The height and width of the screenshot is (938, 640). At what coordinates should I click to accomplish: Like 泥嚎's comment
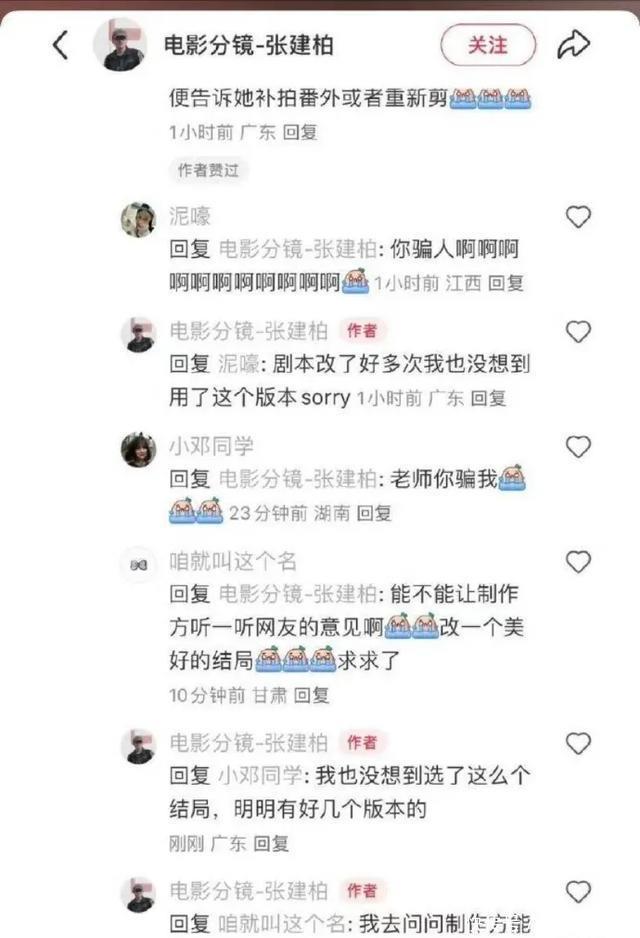click(578, 216)
